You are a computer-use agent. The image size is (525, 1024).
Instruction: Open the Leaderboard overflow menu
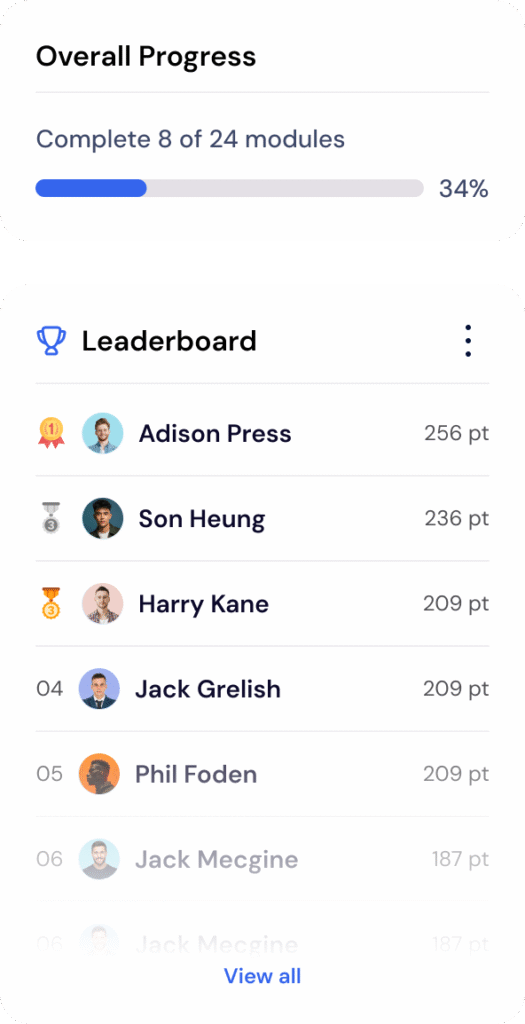click(x=468, y=341)
